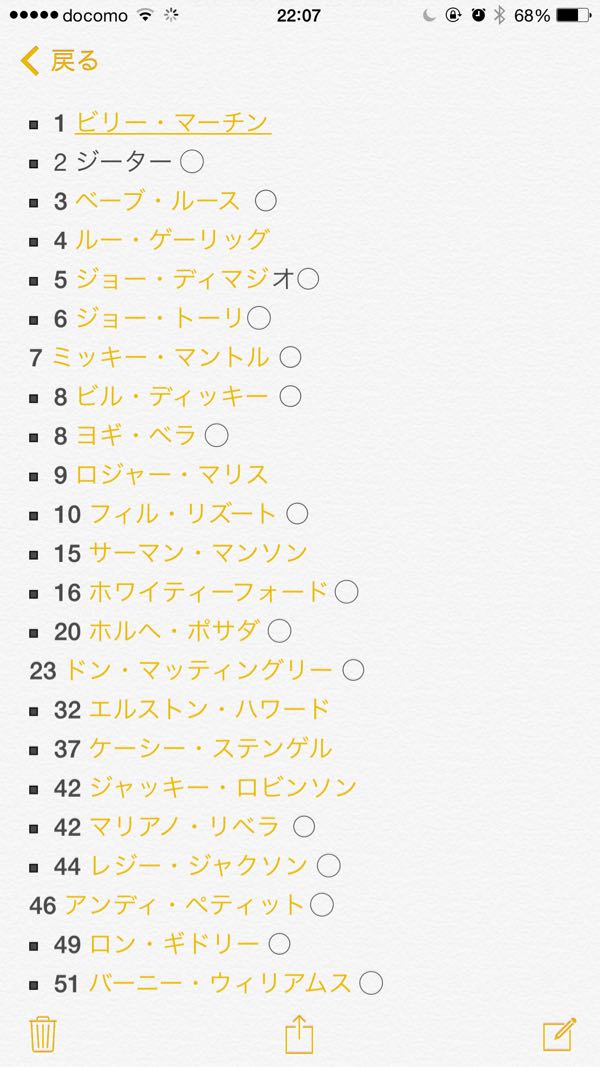Open the ビリー・マーチン link
Screen dimensions: 600x1067
[x=172, y=123]
